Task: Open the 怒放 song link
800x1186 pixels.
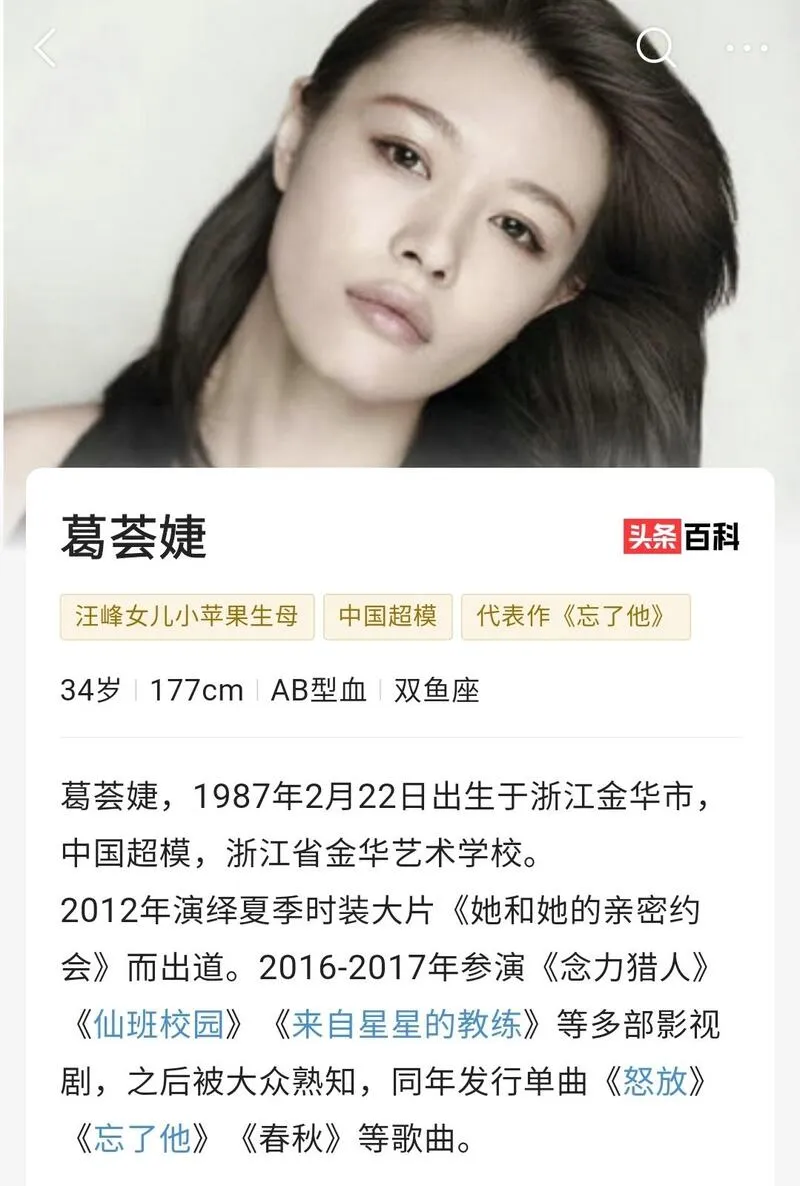Action: point(655,1082)
